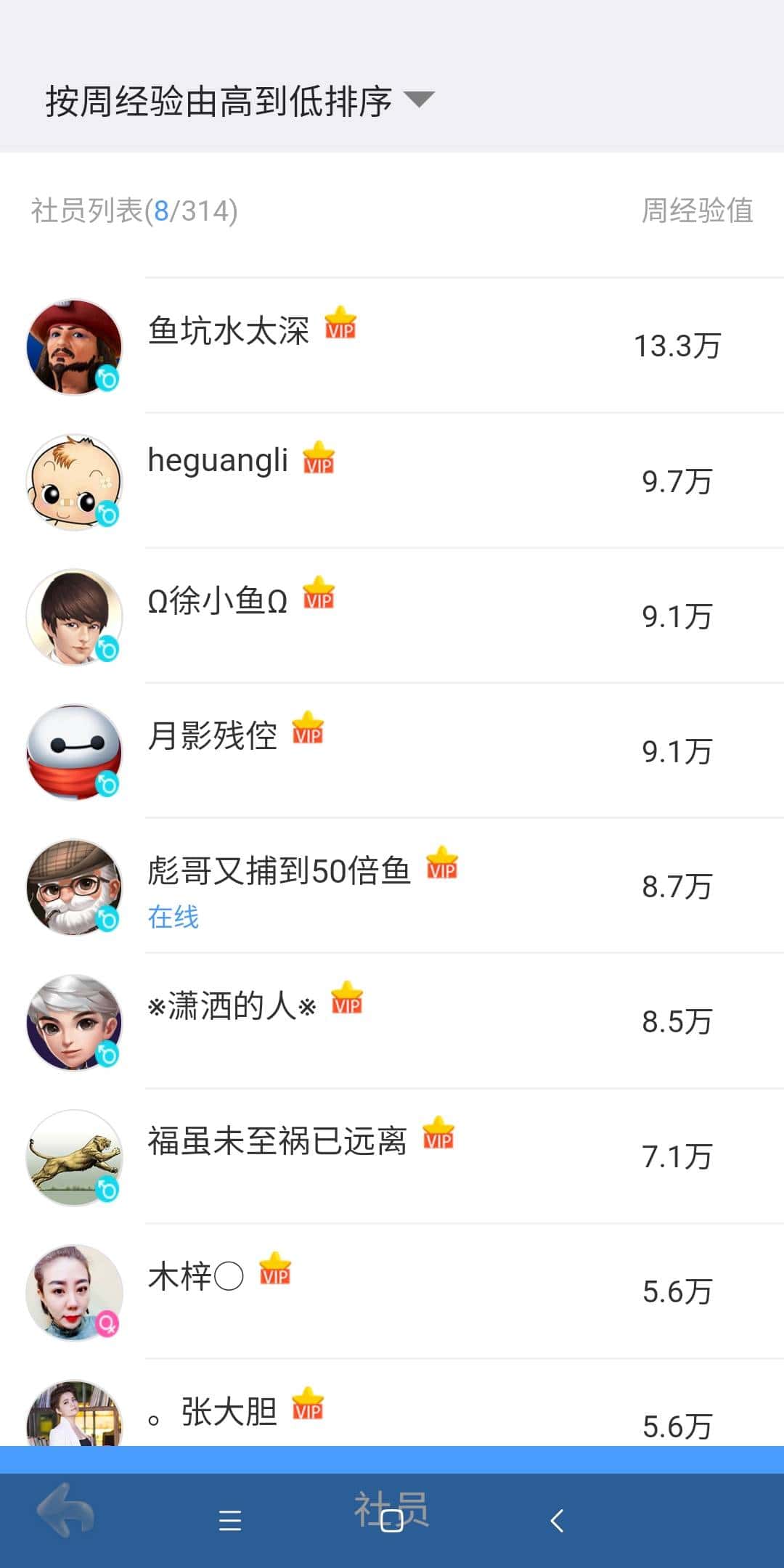
Task: Select the 社员 tab at bottom
Action: tap(392, 1512)
